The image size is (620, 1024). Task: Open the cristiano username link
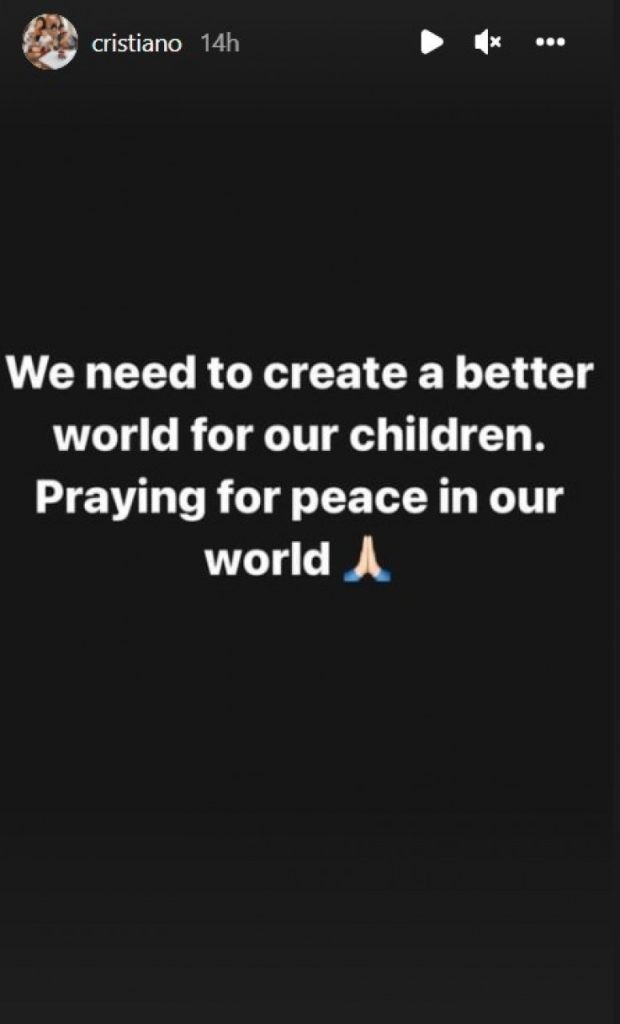pos(137,44)
